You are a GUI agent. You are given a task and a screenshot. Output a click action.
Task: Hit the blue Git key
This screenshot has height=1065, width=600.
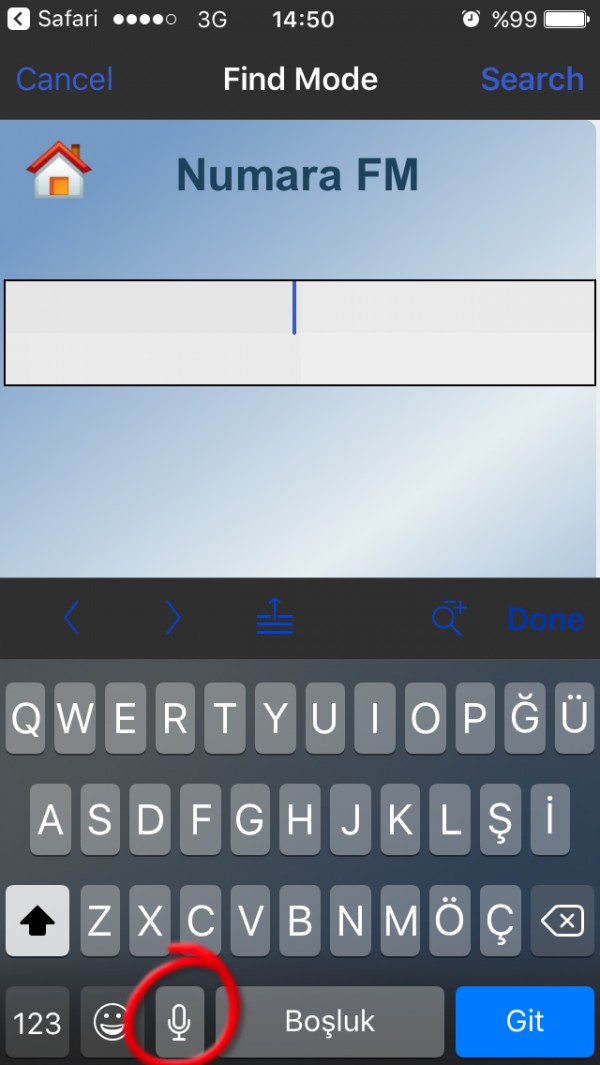pos(524,1021)
